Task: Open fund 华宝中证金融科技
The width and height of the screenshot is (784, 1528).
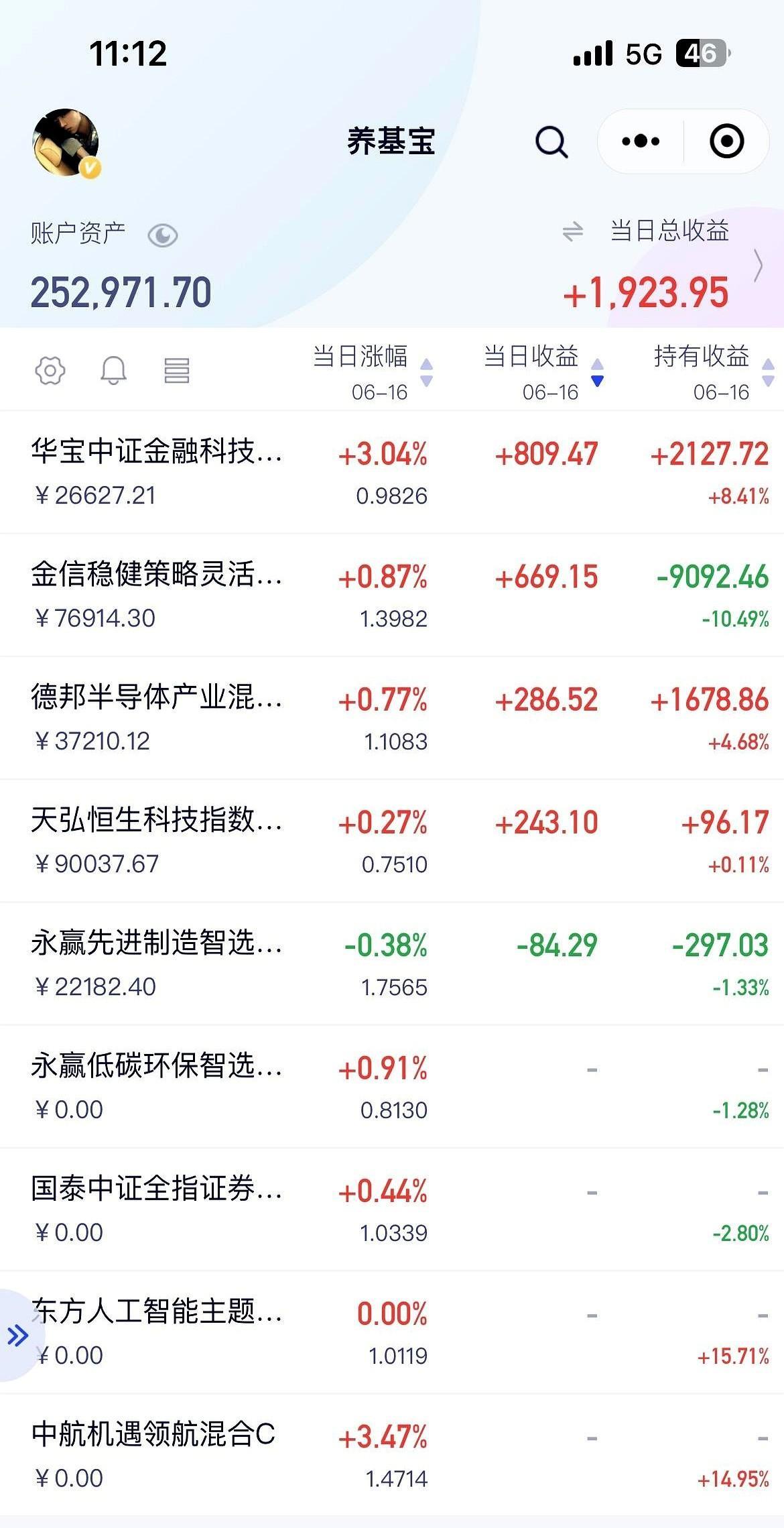Action: (392, 472)
